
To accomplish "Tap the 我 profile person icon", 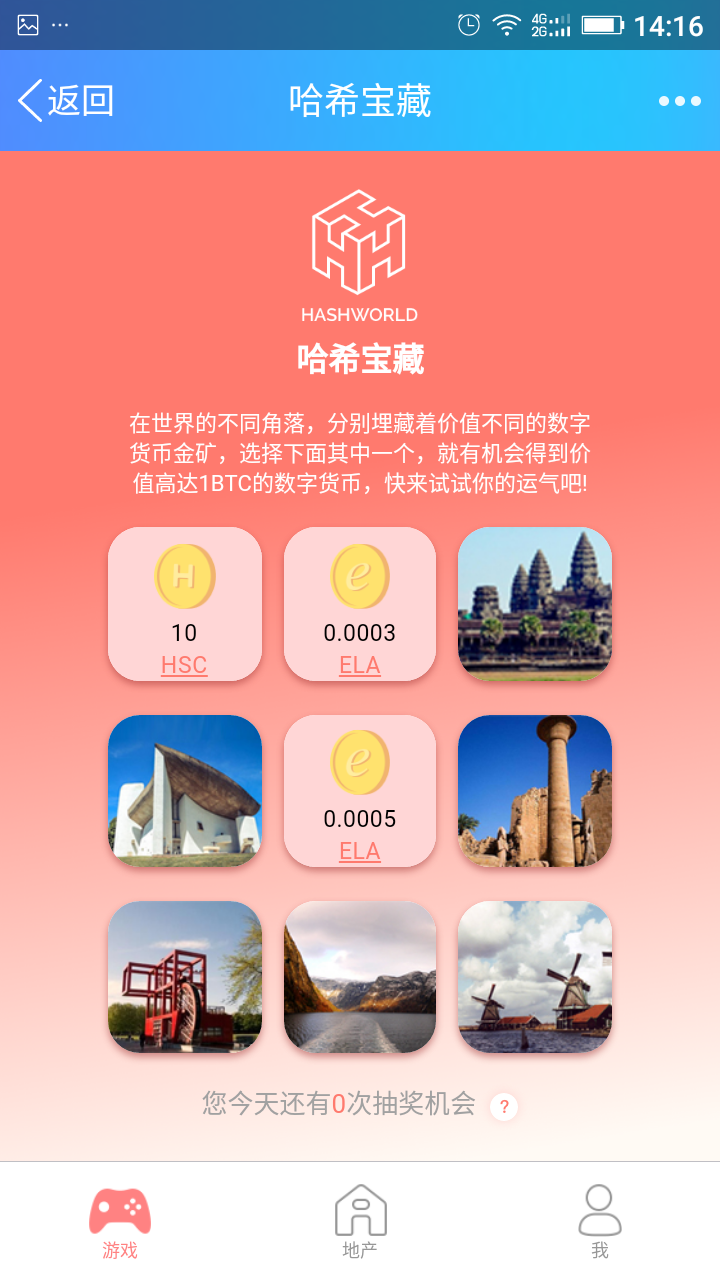I will point(598,1207).
